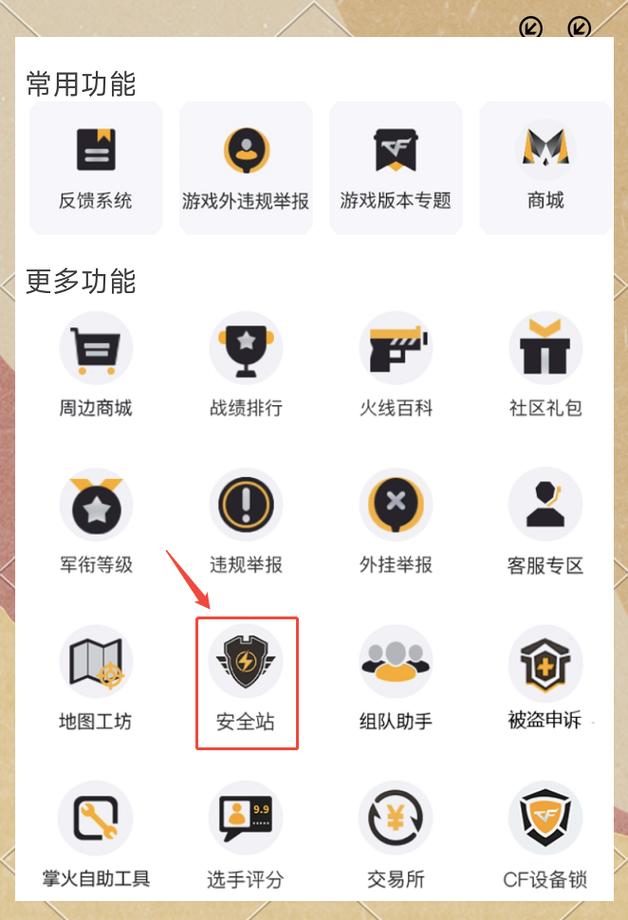Check 军衔等级 rank level
Viewport: 628px width, 920px height.
(x=96, y=522)
